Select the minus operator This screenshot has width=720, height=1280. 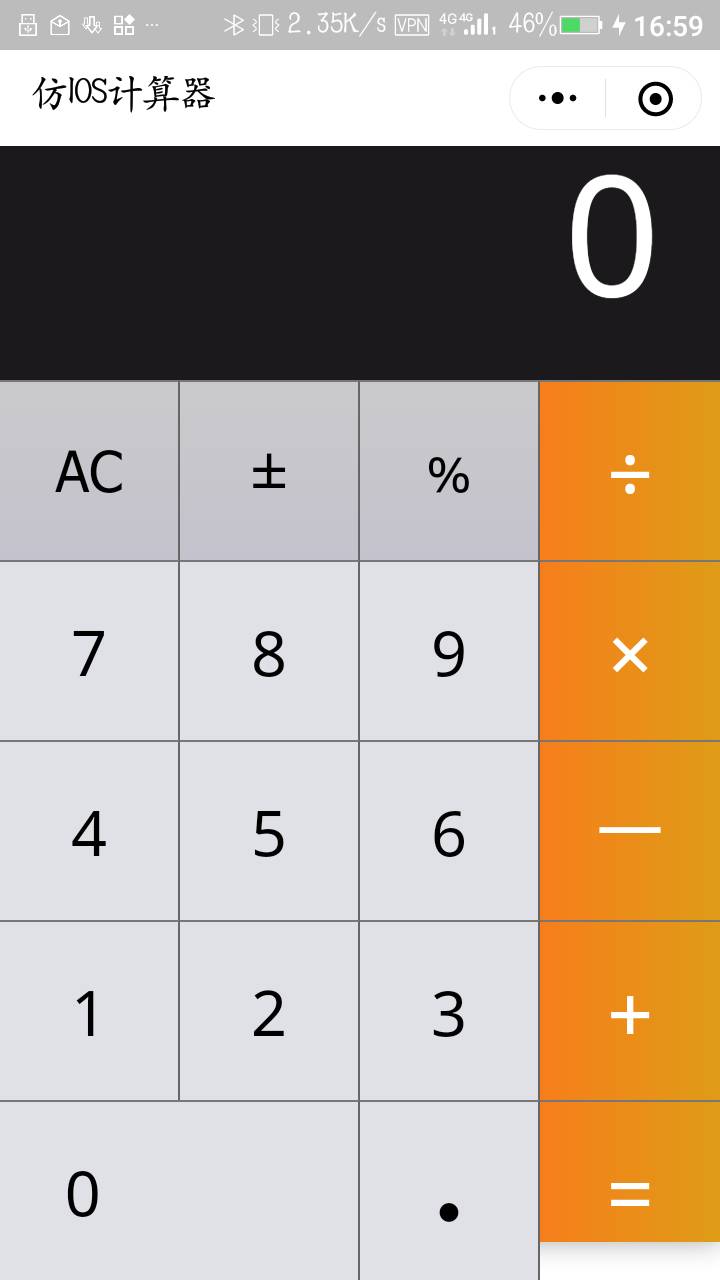630,831
